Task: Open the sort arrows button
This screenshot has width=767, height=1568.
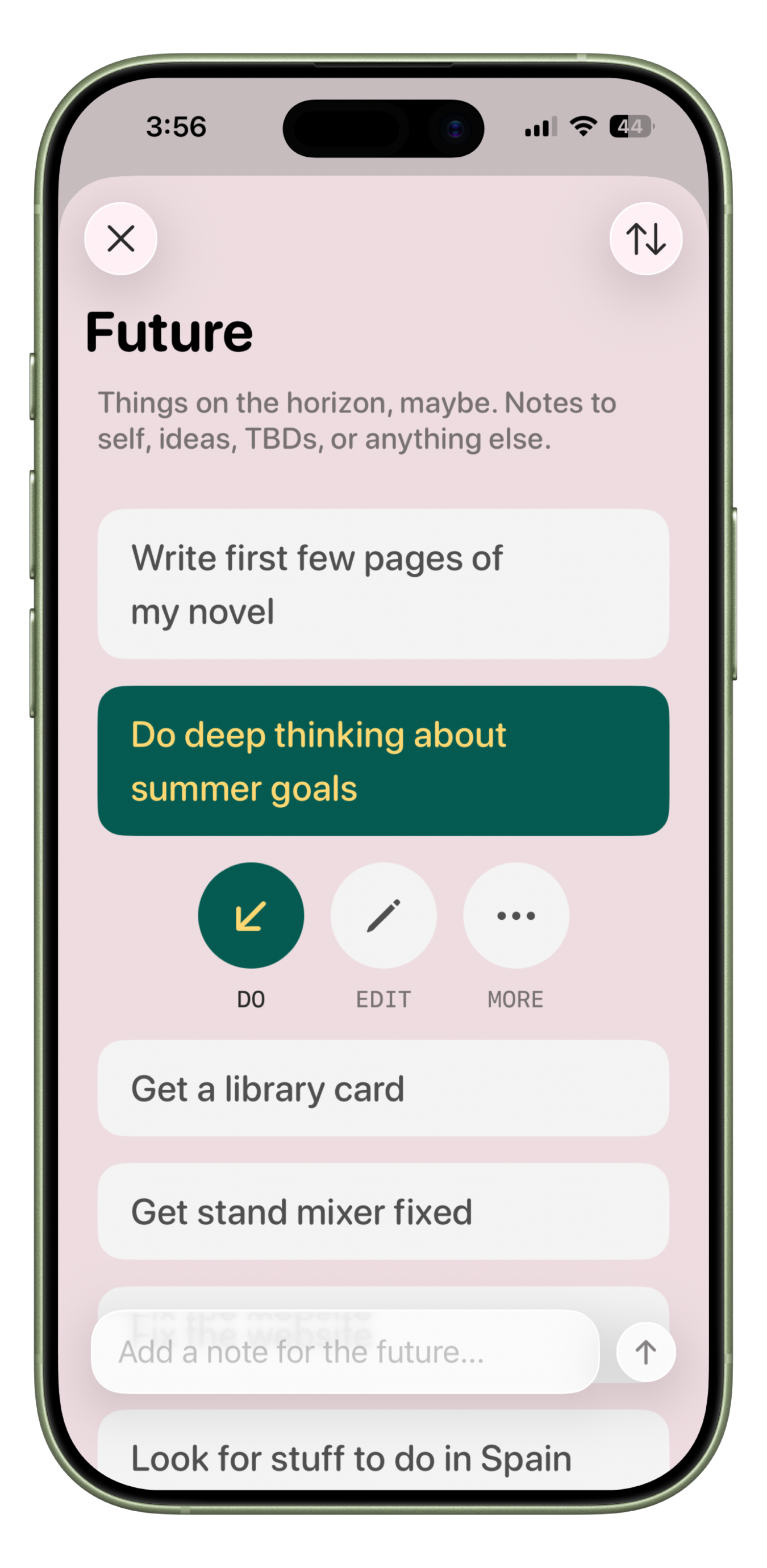Action: coord(645,239)
